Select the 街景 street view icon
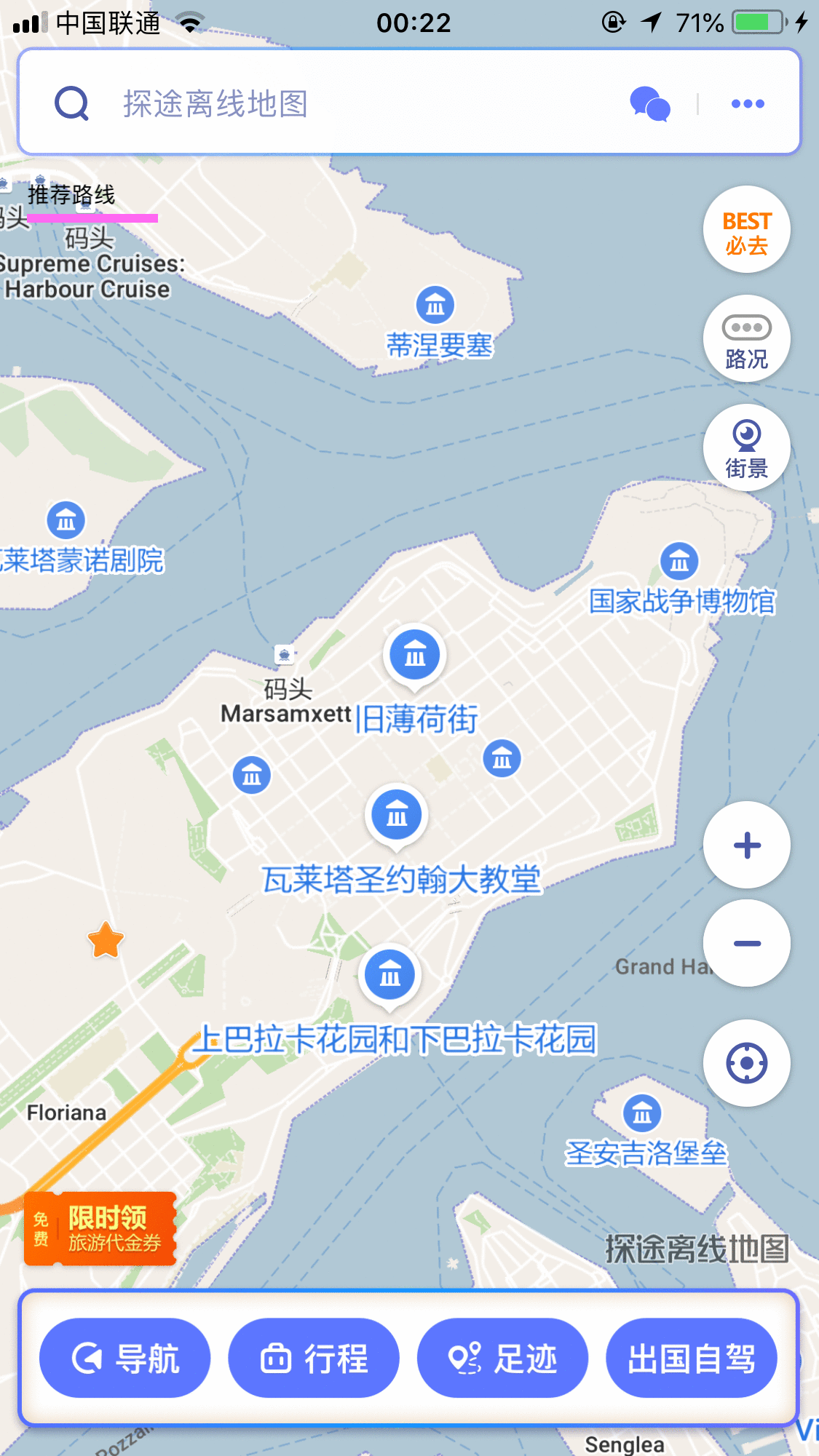The image size is (819, 1456). [746, 446]
